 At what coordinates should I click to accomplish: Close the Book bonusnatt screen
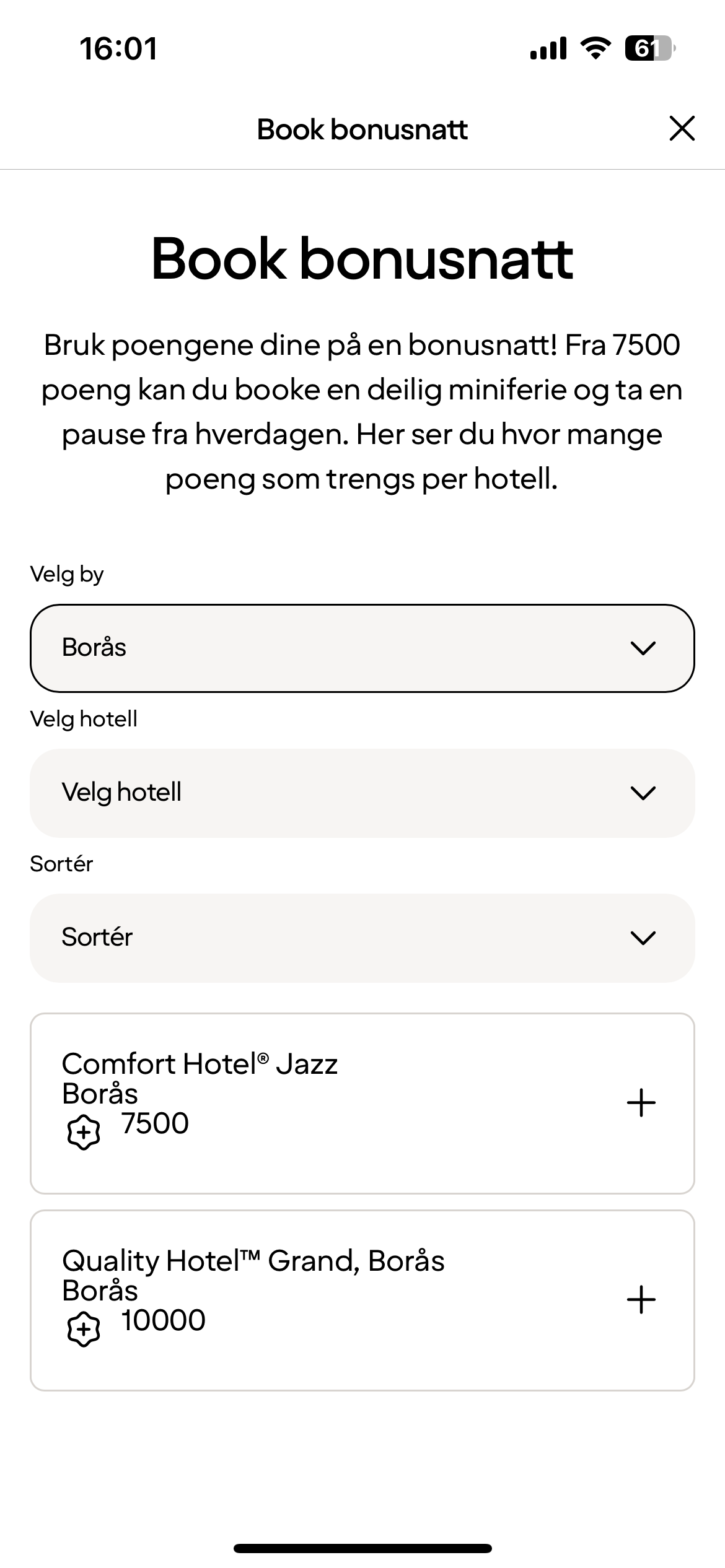[x=682, y=129]
